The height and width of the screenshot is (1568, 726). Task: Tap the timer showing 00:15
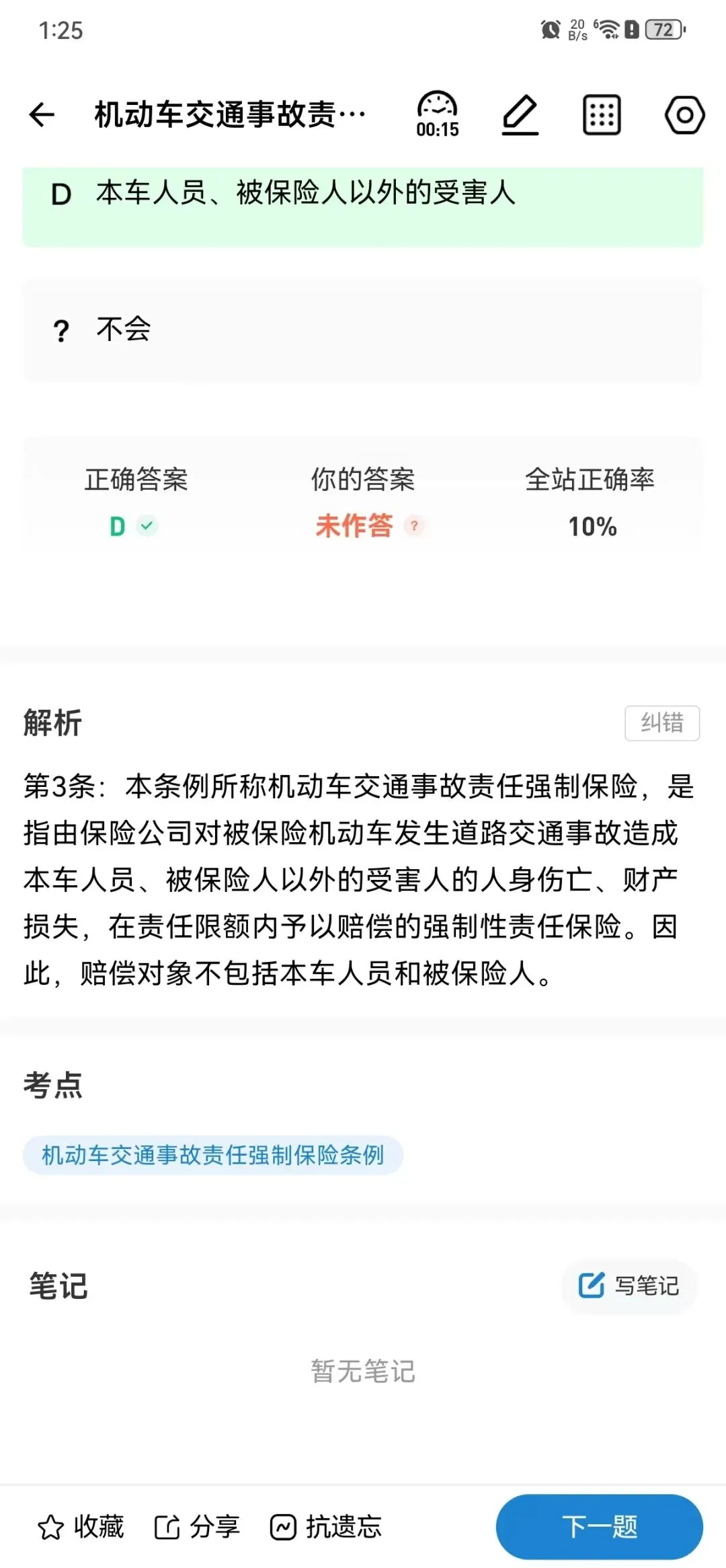[x=437, y=115]
